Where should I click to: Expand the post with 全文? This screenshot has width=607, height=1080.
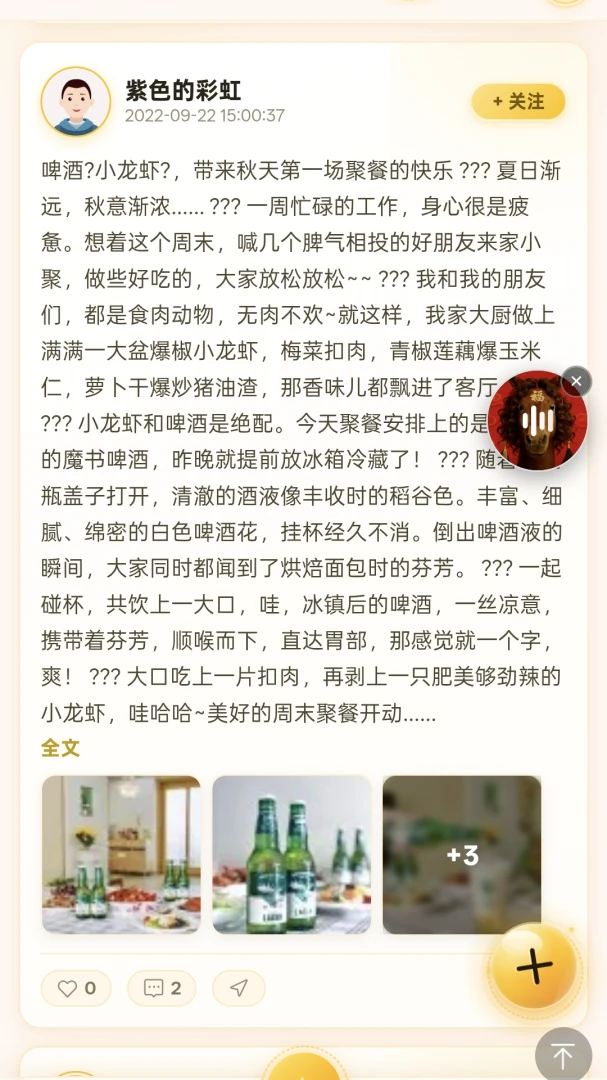point(61,748)
